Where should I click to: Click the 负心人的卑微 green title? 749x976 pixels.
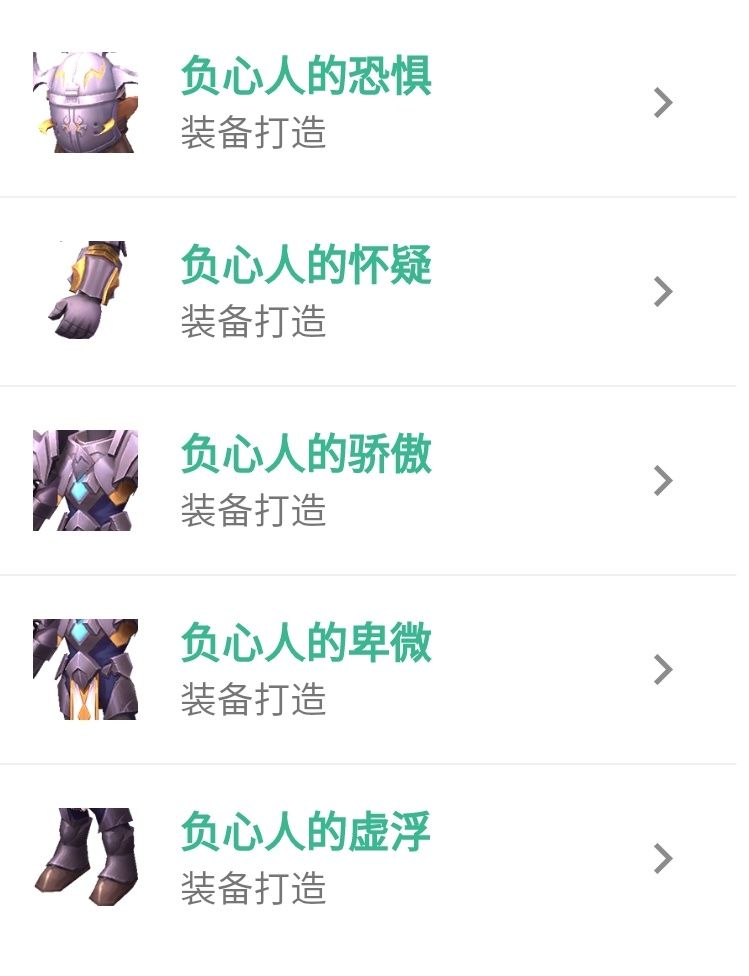coord(306,646)
